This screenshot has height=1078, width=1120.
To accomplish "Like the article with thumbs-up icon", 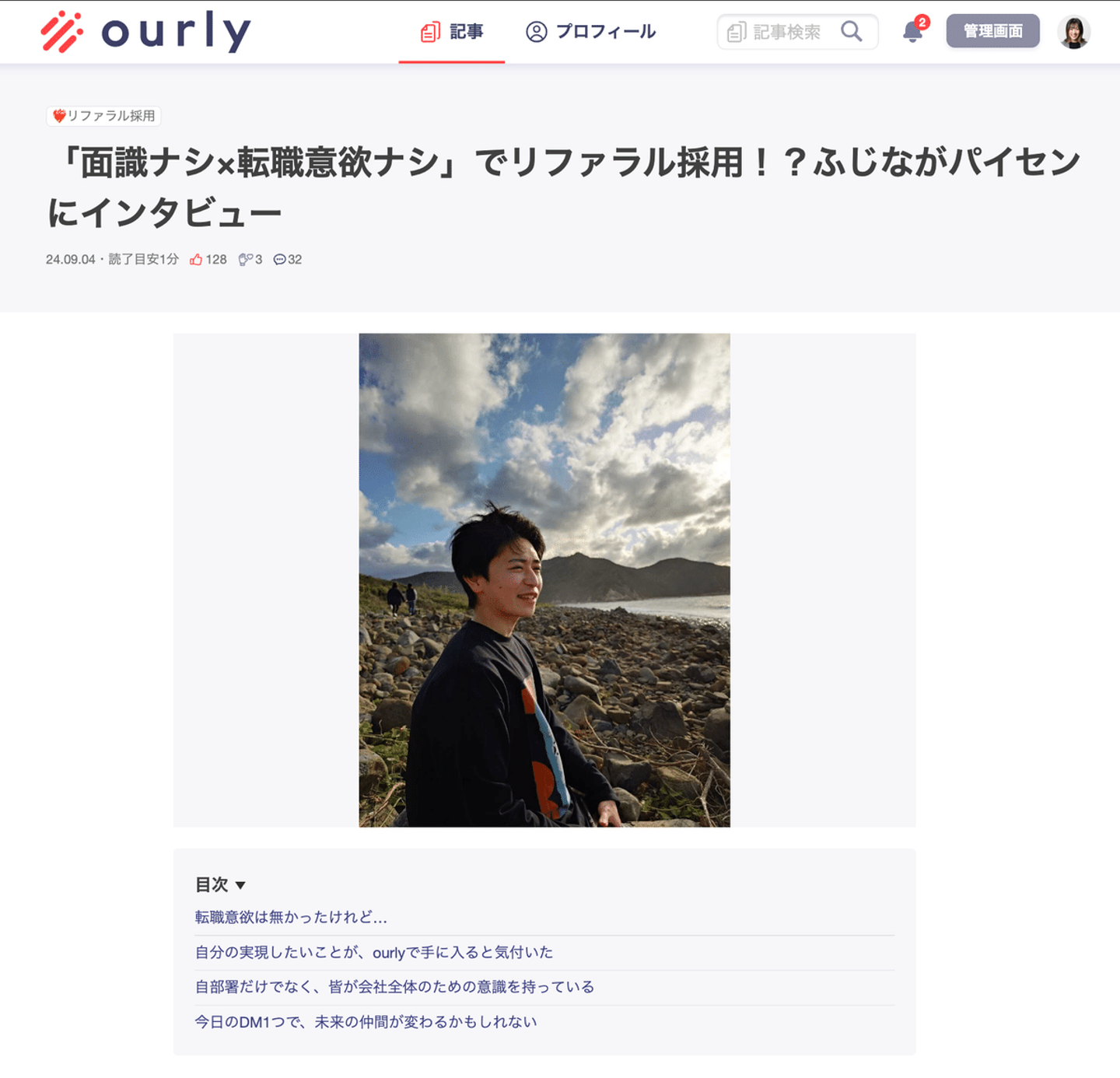I will coord(196,260).
